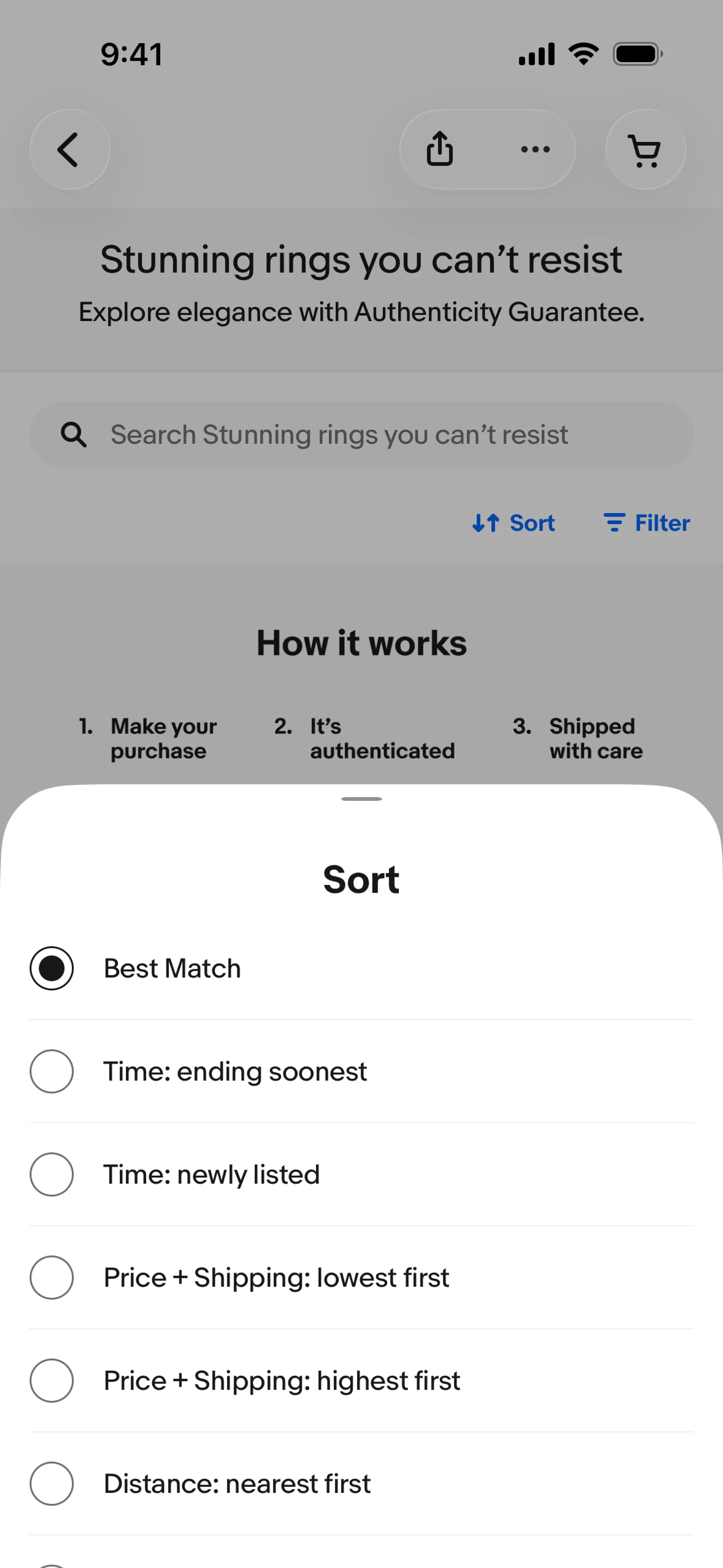Sort by Time: ending soonest
This screenshot has width=723, height=1568.
pos(361,1071)
